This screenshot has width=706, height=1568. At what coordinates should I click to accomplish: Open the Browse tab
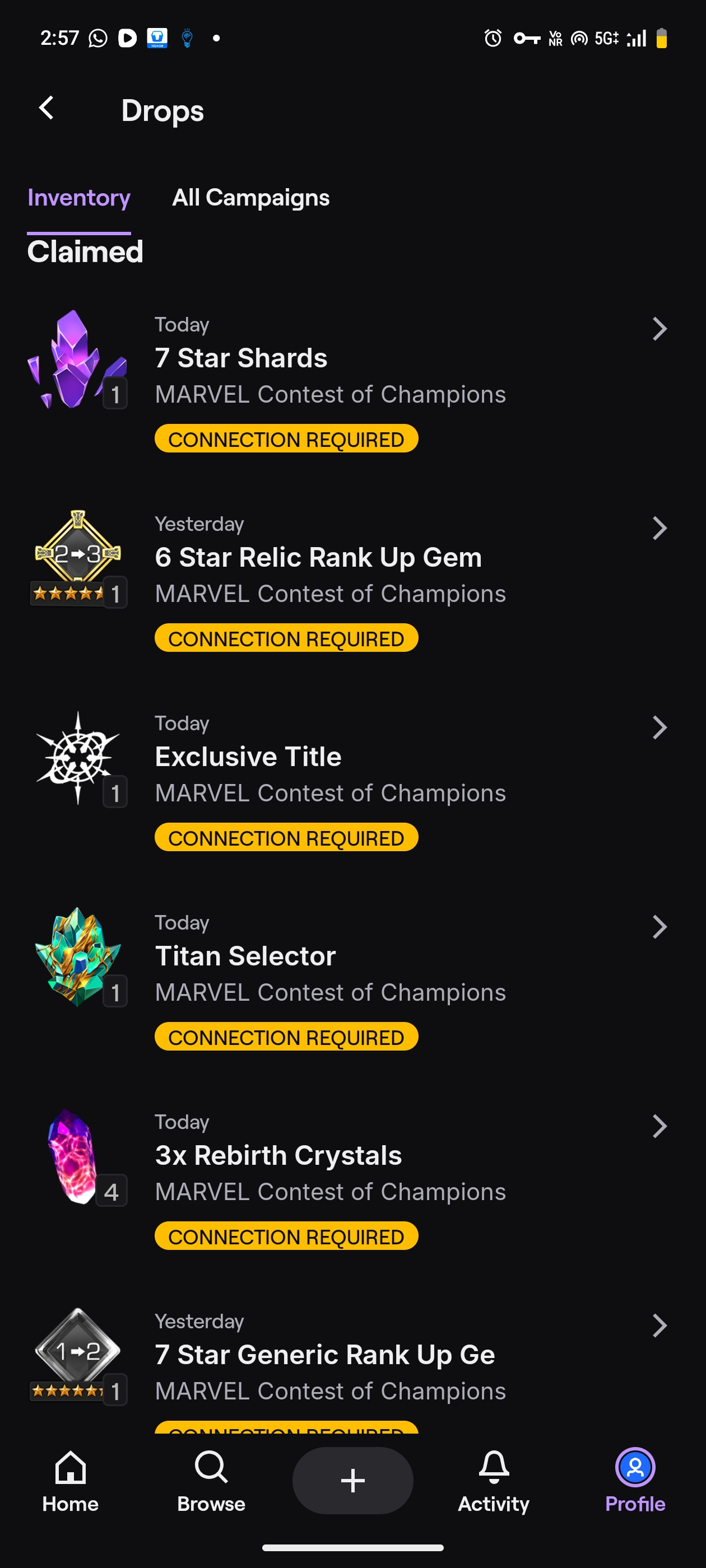(x=211, y=1480)
